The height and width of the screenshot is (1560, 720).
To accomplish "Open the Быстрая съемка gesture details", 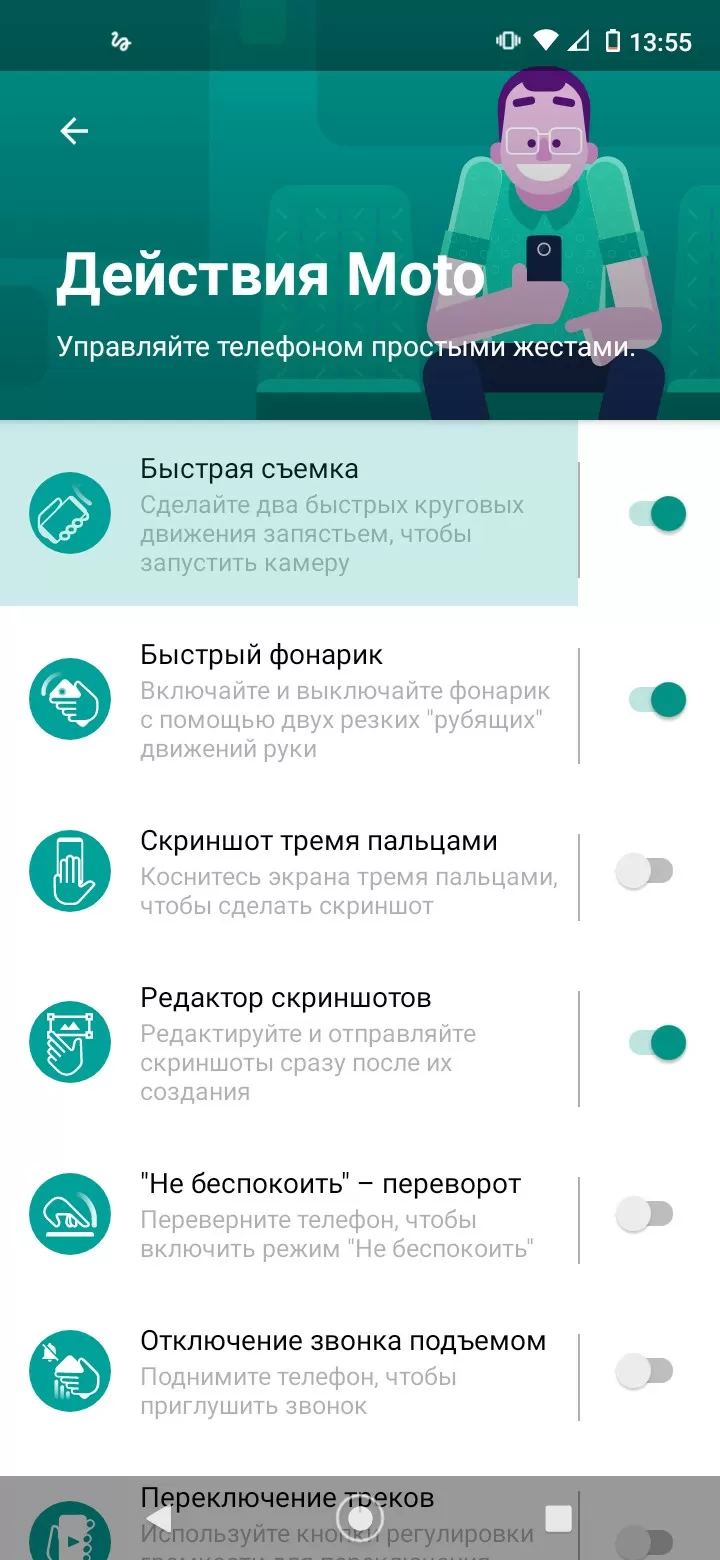I will tap(289, 514).
